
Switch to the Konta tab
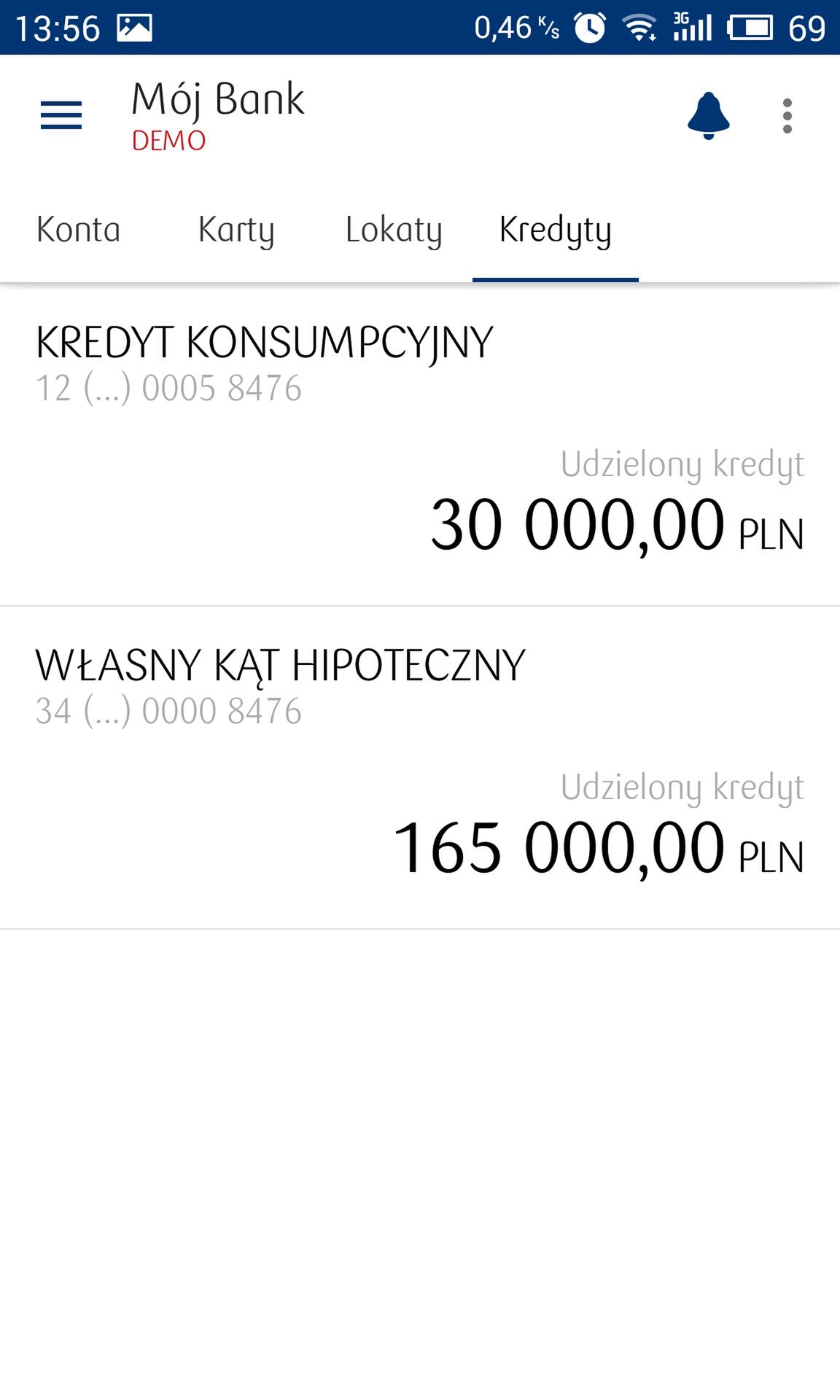[79, 230]
